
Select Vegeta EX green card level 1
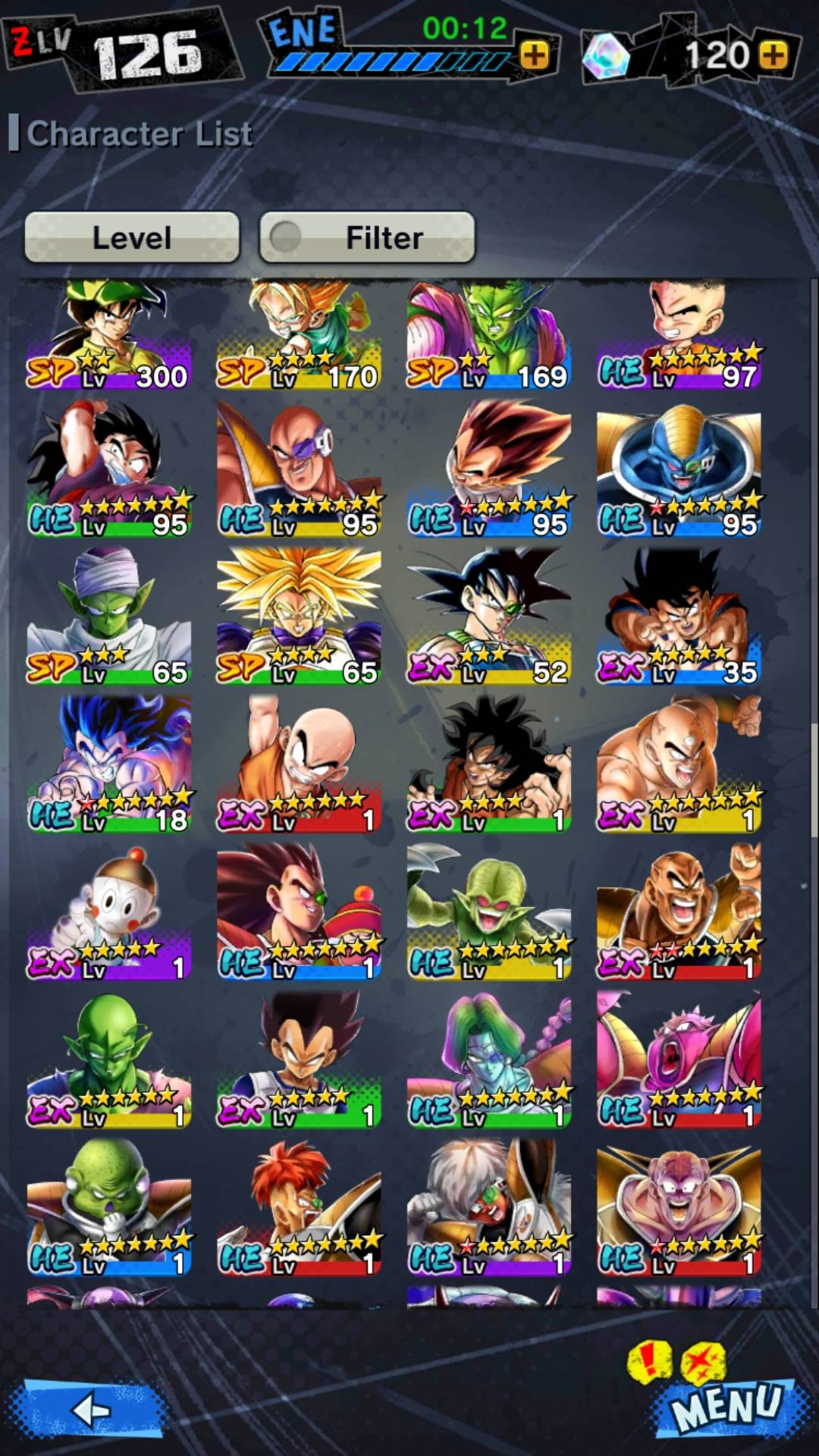tap(299, 1059)
